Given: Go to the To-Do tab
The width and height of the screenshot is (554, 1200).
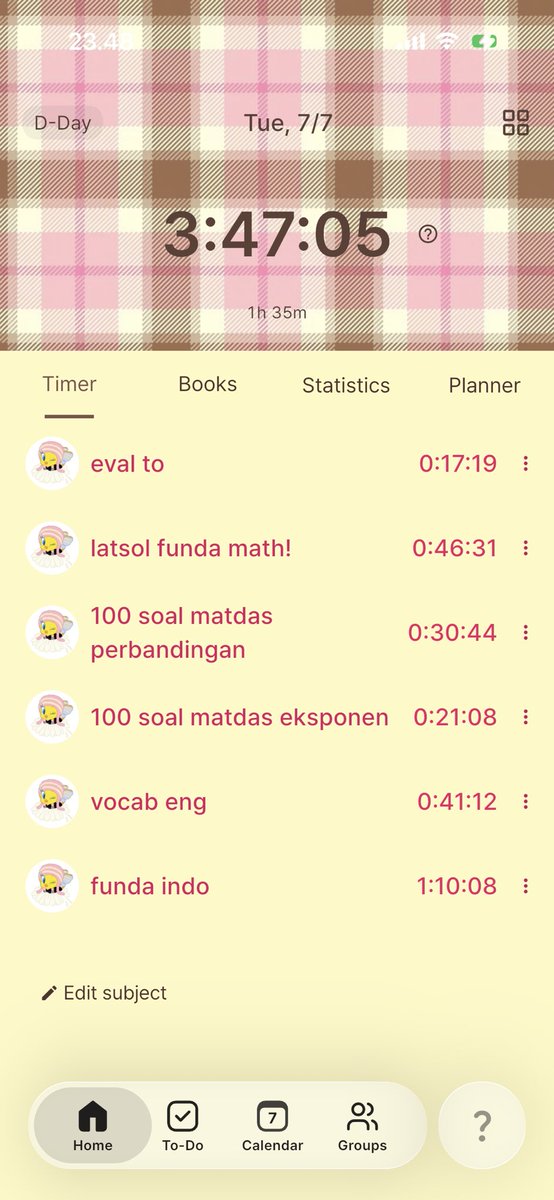Looking at the screenshot, I should (183, 1126).
